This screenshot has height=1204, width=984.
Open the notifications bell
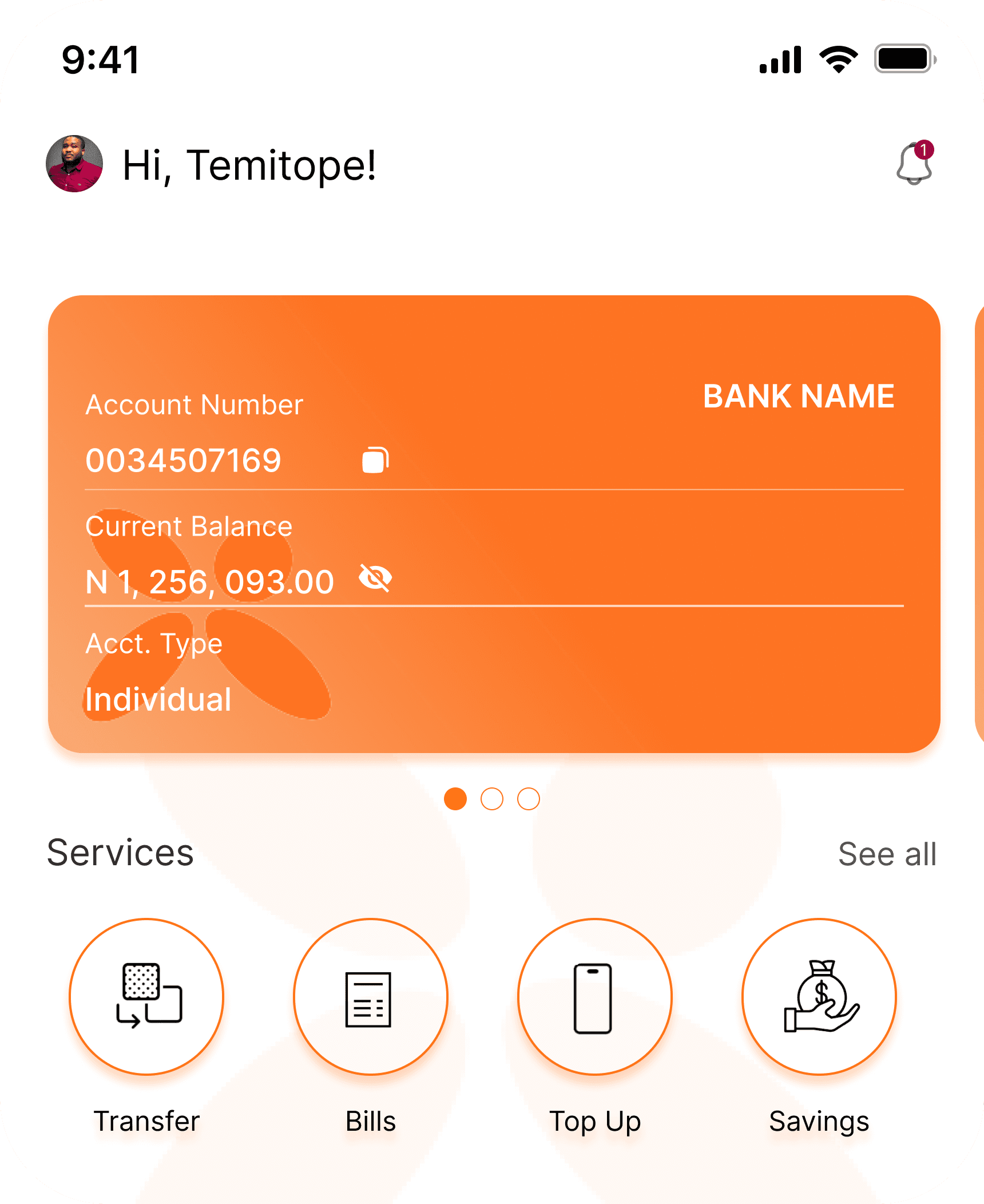click(x=914, y=164)
